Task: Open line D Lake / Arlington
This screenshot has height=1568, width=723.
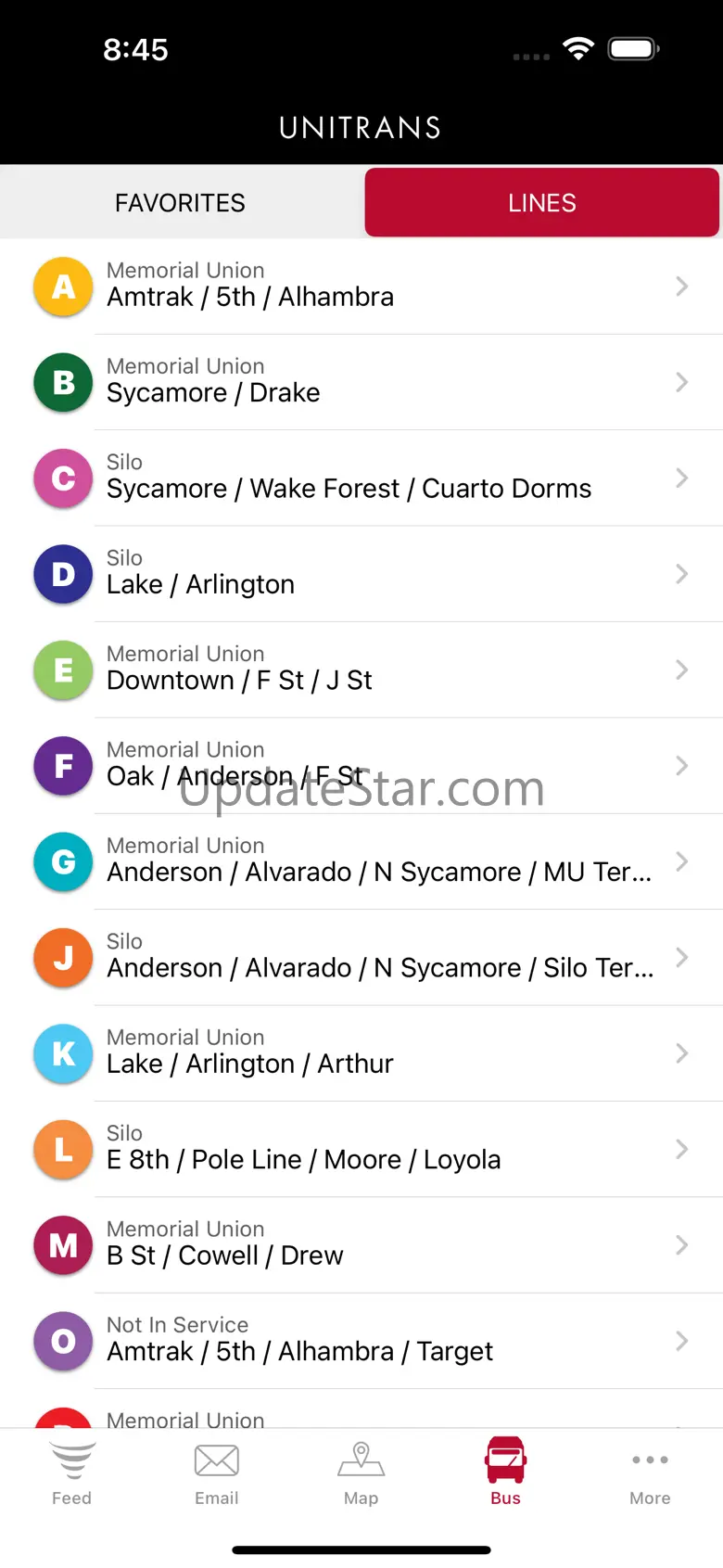Action: tap(361, 573)
